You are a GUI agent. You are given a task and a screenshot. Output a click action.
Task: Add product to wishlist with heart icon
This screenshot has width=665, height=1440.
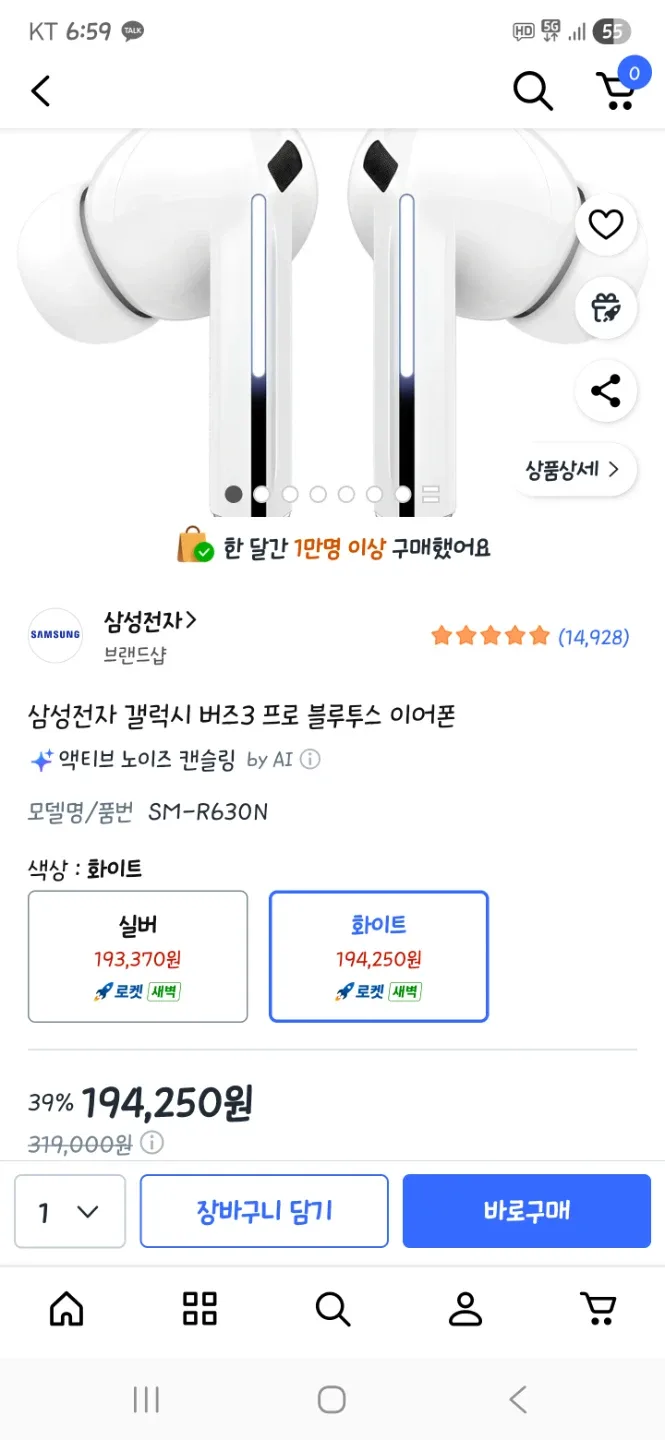pyautogui.click(x=606, y=224)
